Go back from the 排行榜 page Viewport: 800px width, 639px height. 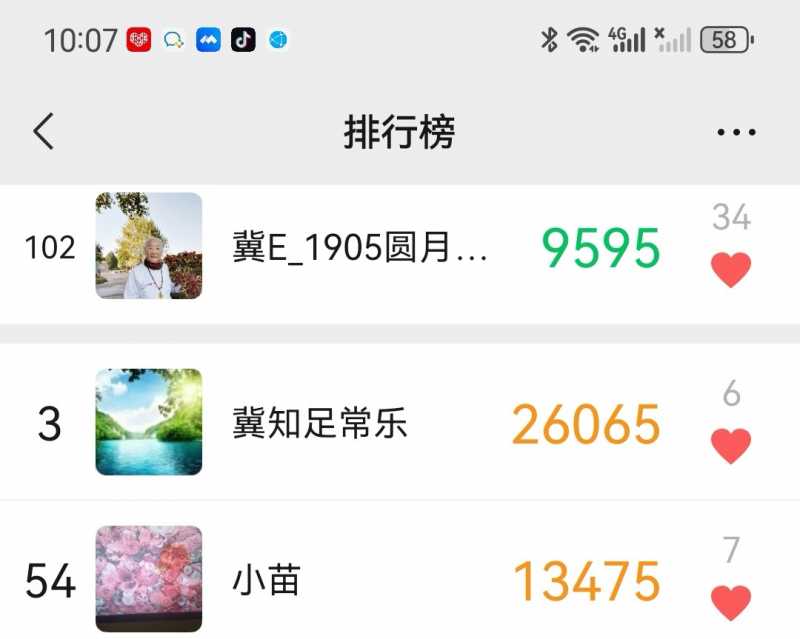44,131
